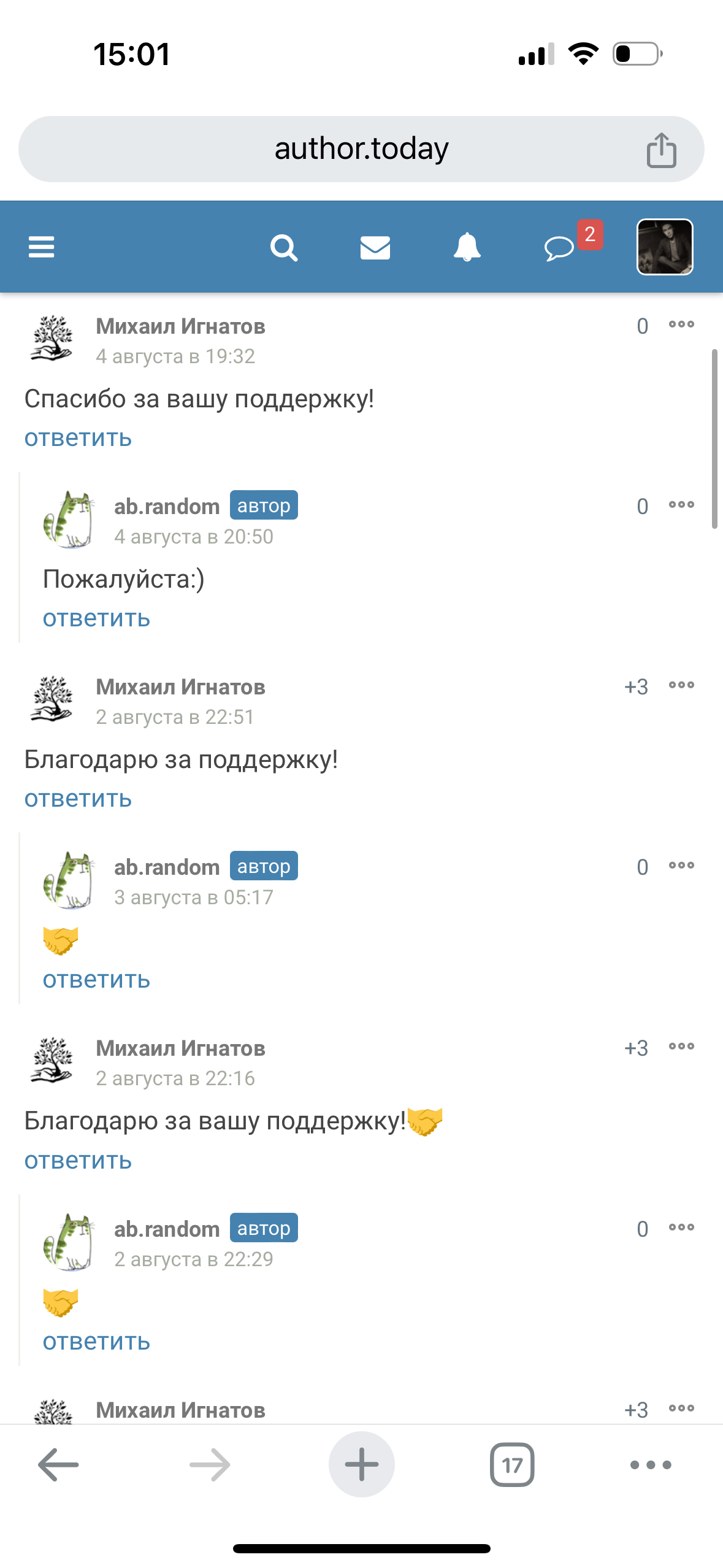Open profile avatar menu
723x1568 pixels.
[665, 247]
